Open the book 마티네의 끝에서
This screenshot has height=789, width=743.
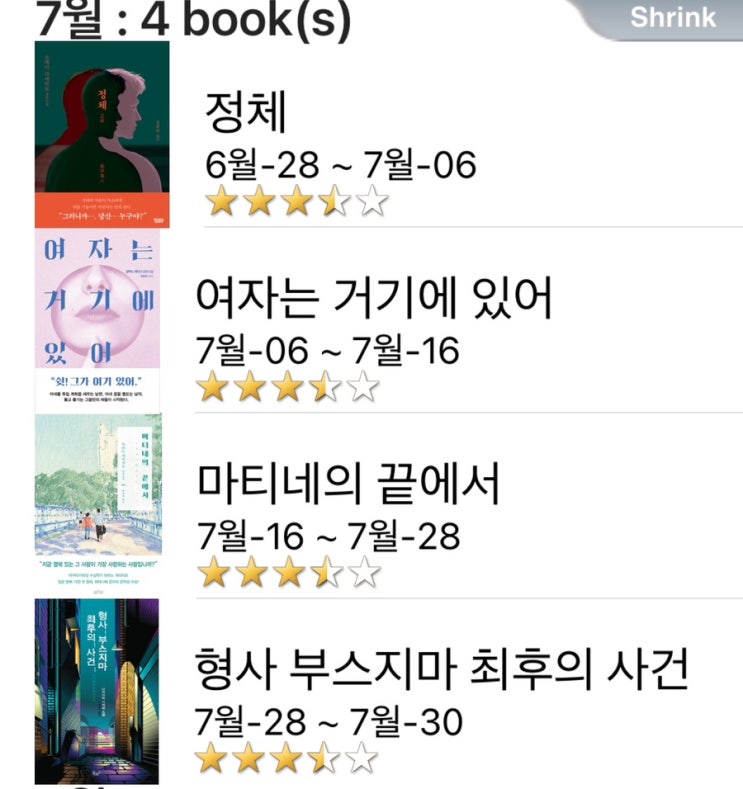[388, 506]
